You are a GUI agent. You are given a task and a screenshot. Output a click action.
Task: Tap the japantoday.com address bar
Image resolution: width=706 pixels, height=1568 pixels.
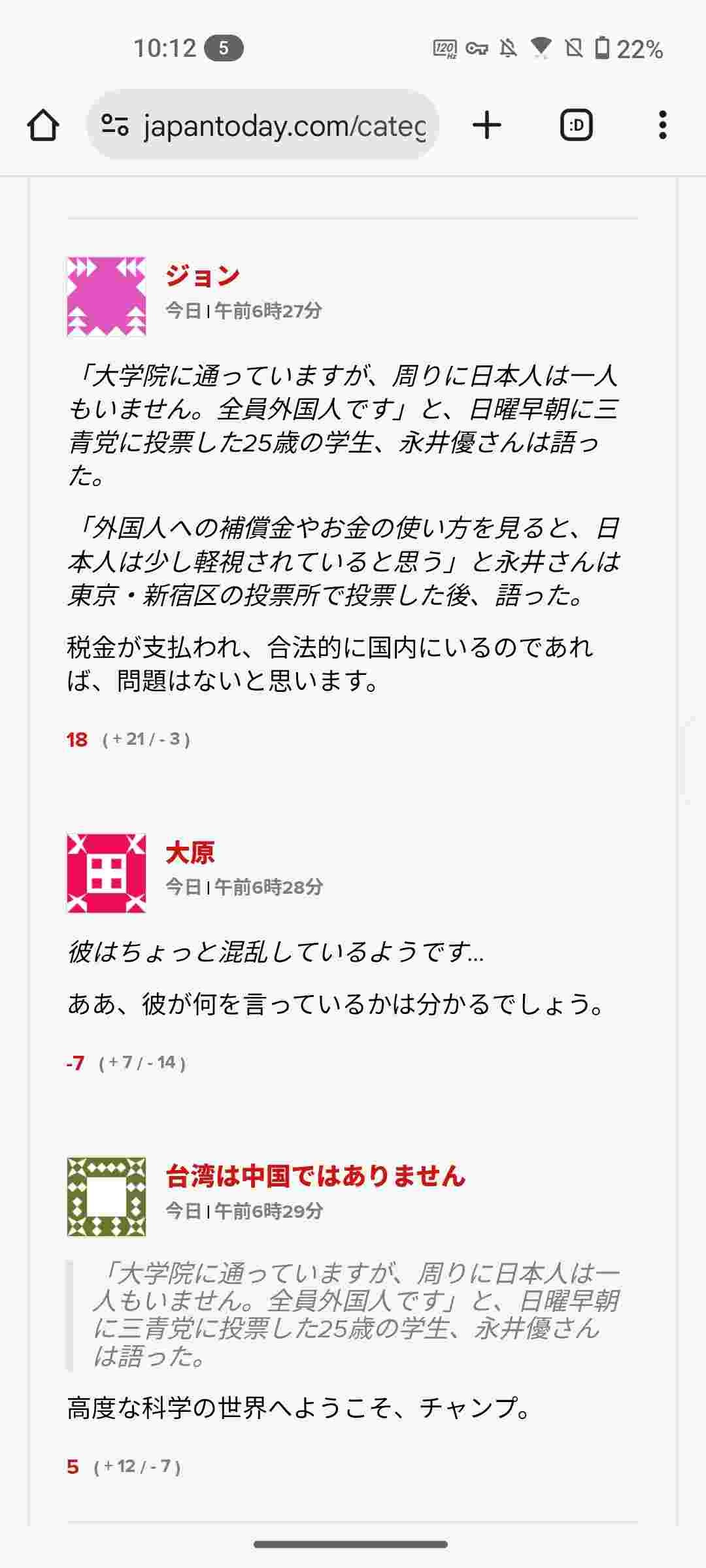coord(263,125)
